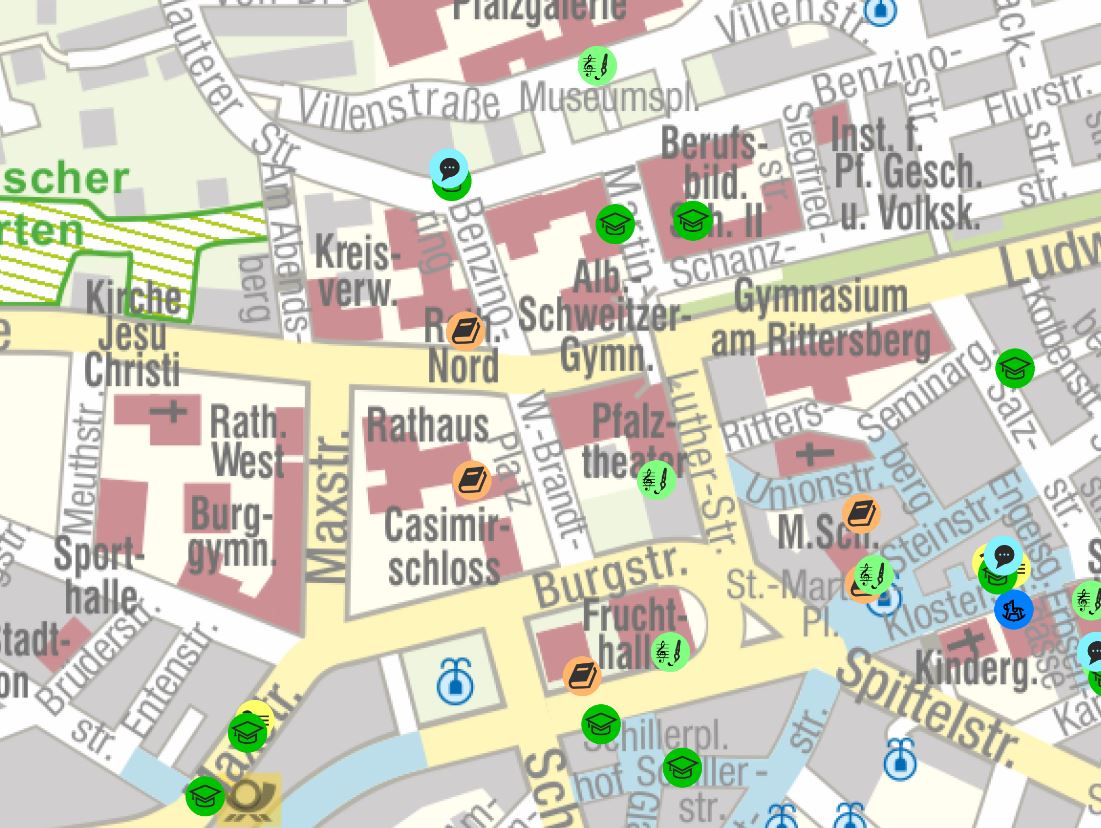Select the school marker at Alb. Schweitzer-Gymn.

pos(615,224)
